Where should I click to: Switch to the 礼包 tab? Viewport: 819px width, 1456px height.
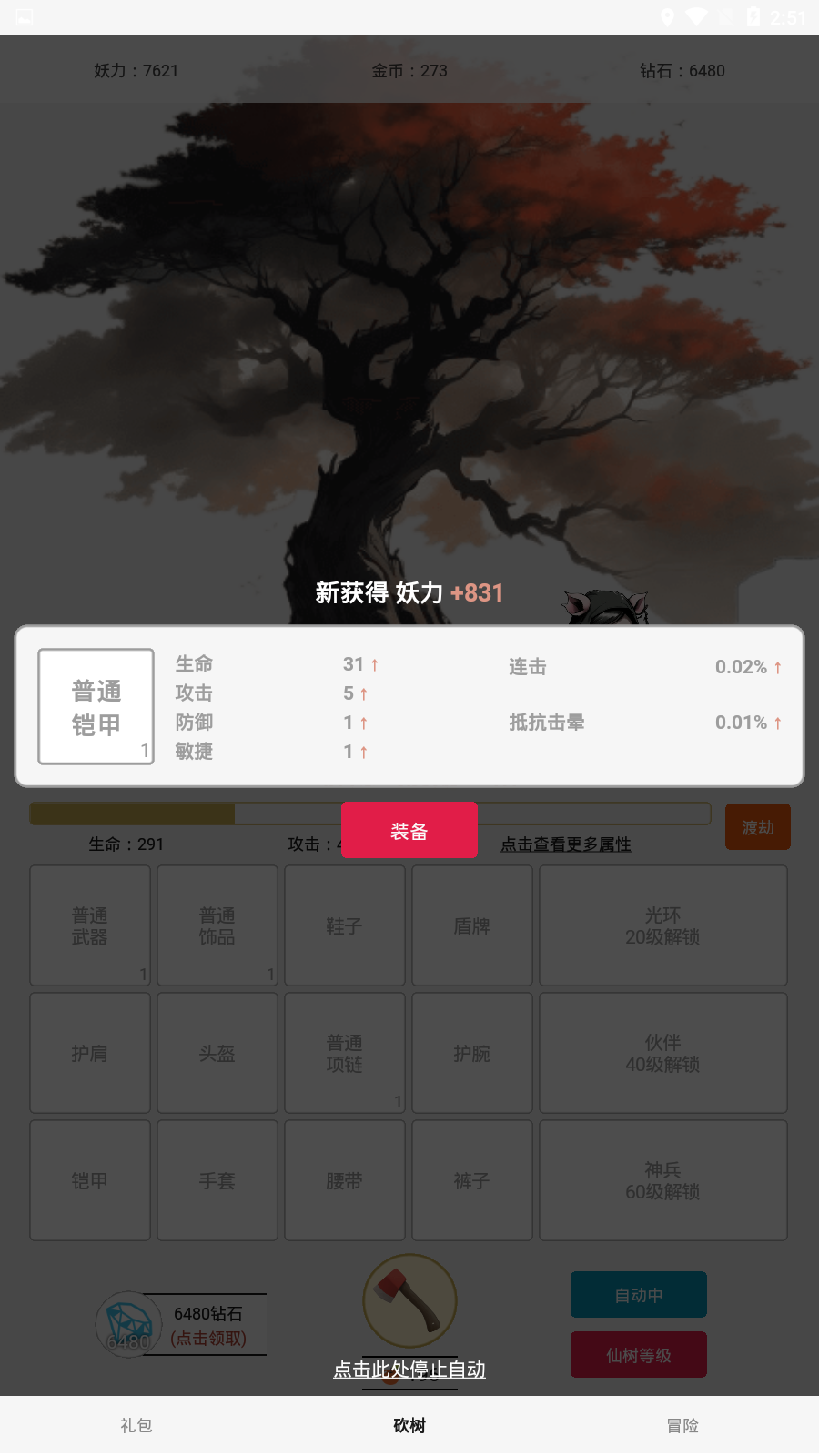click(136, 1425)
